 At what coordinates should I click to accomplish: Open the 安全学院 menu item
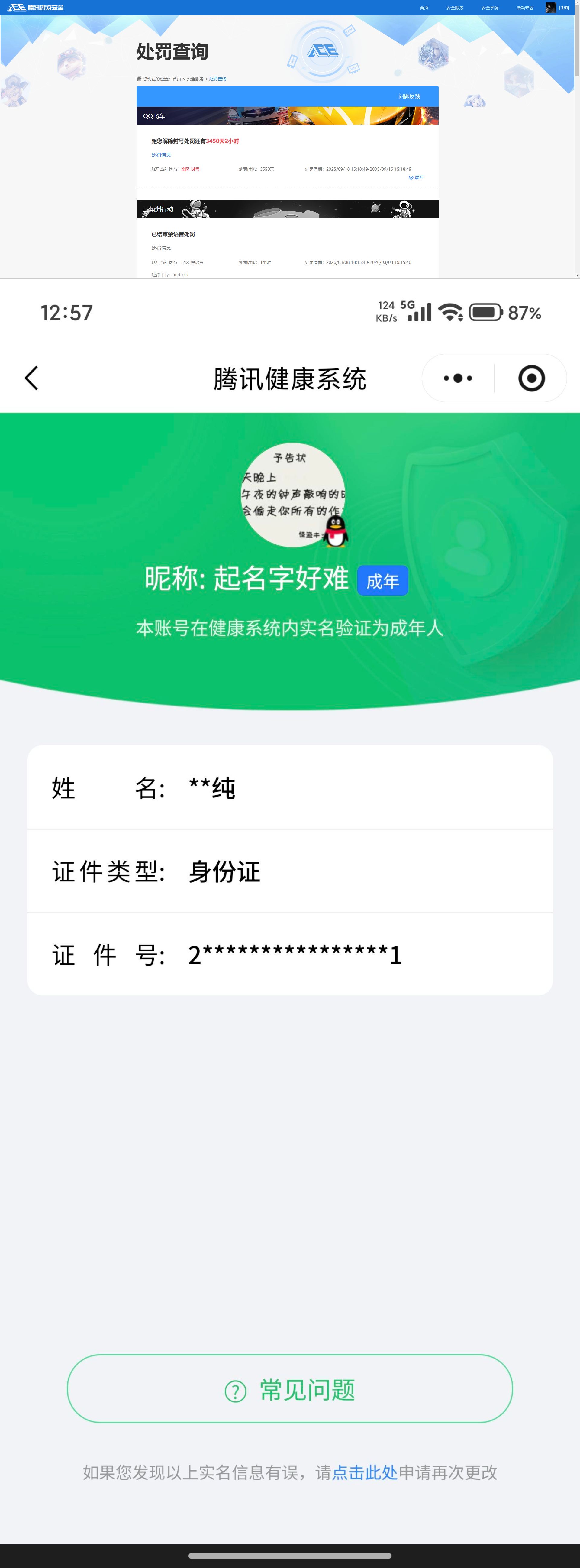pyautogui.click(x=490, y=7)
